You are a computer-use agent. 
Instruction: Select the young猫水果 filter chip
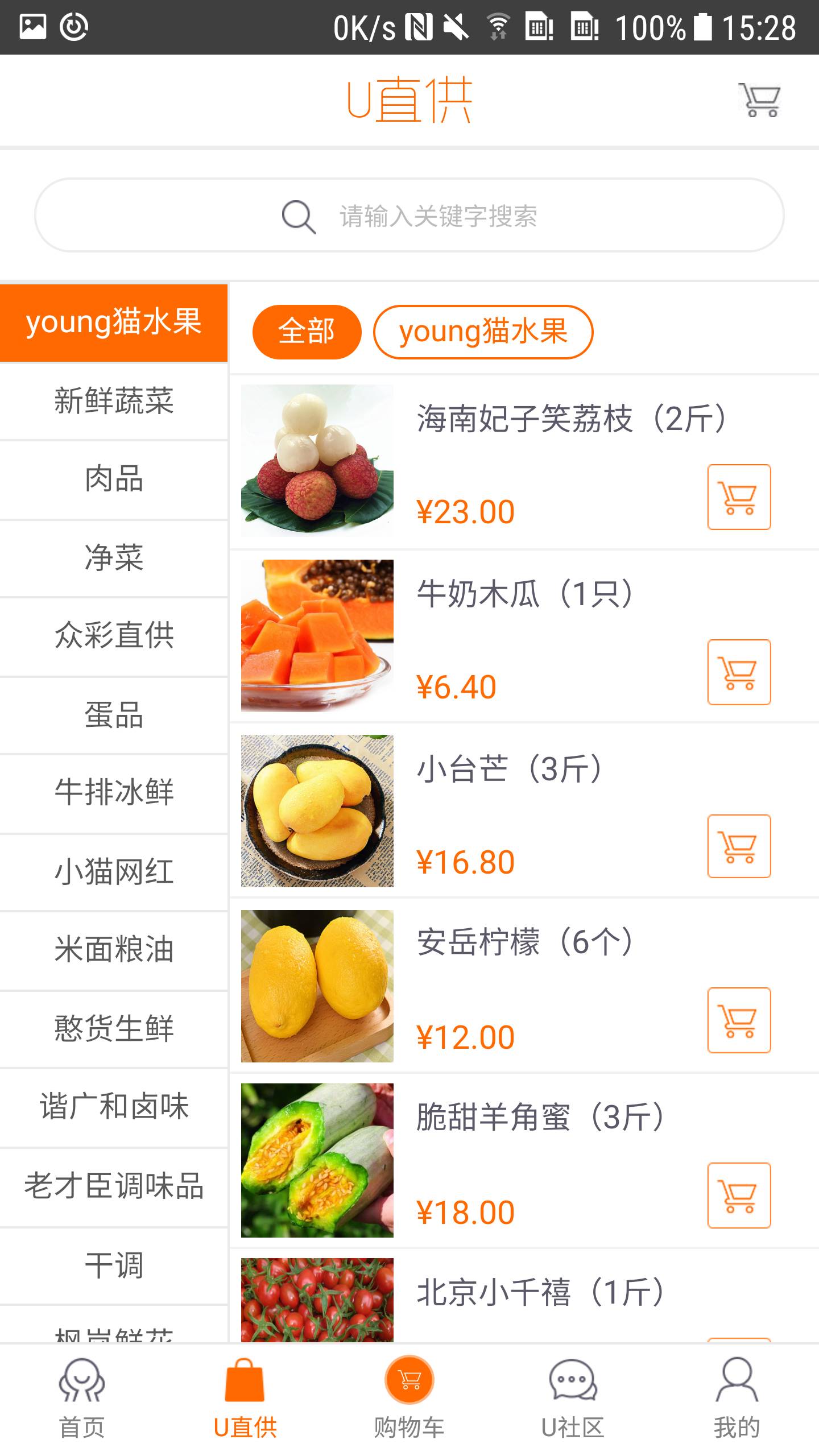[x=483, y=332]
